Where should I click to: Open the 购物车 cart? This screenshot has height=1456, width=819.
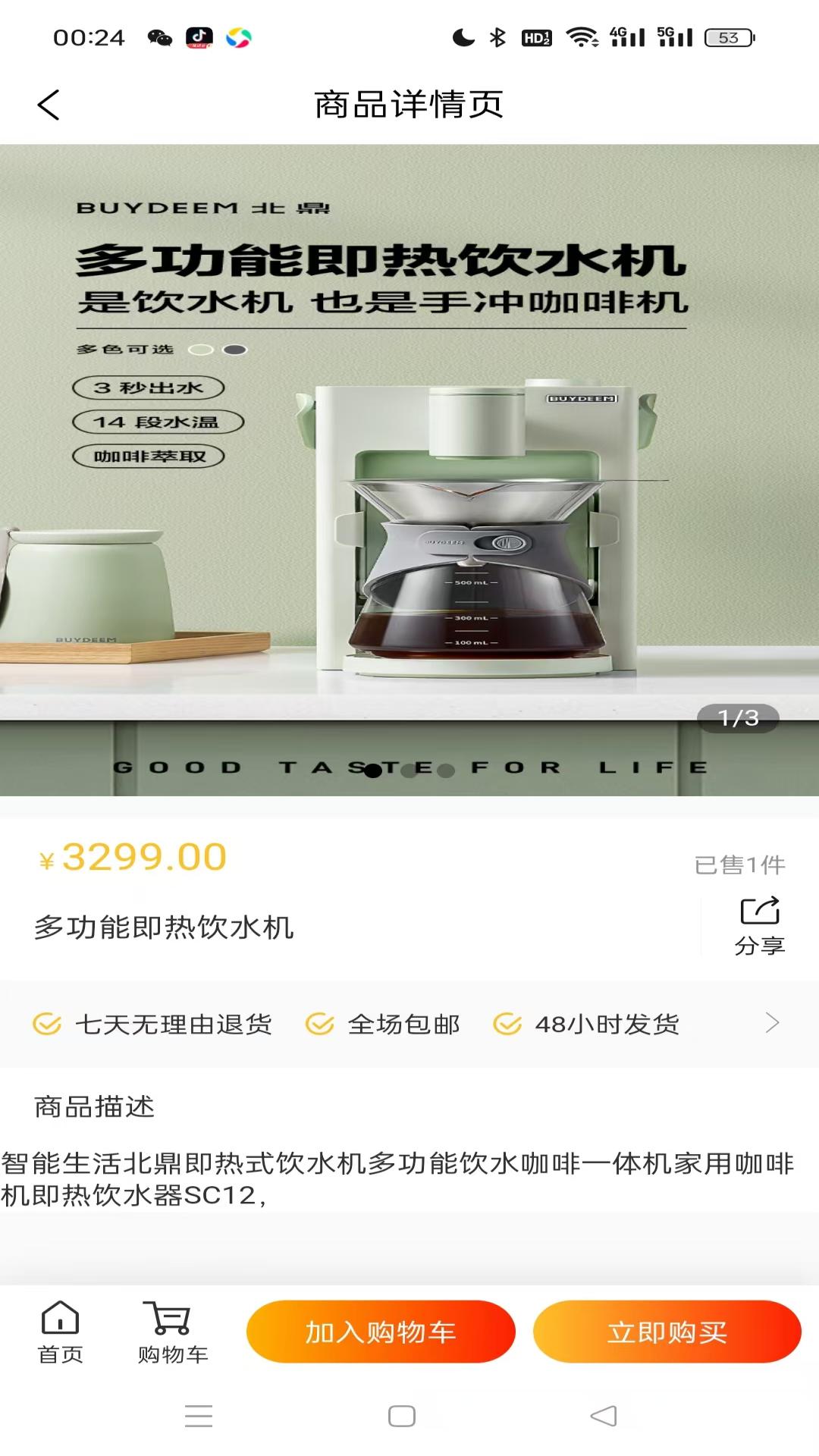click(172, 1332)
